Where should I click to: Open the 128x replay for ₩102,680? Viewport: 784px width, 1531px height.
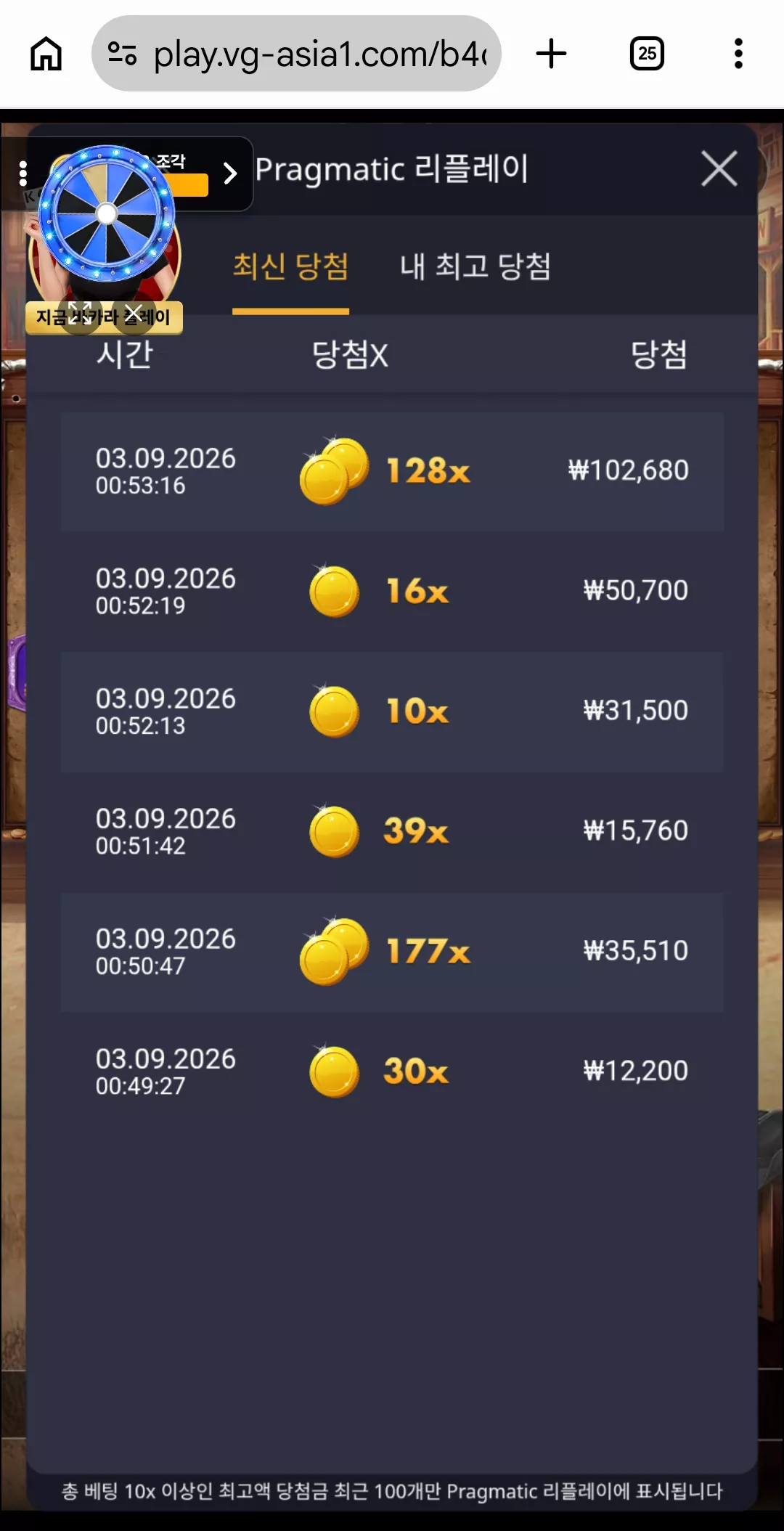(392, 471)
